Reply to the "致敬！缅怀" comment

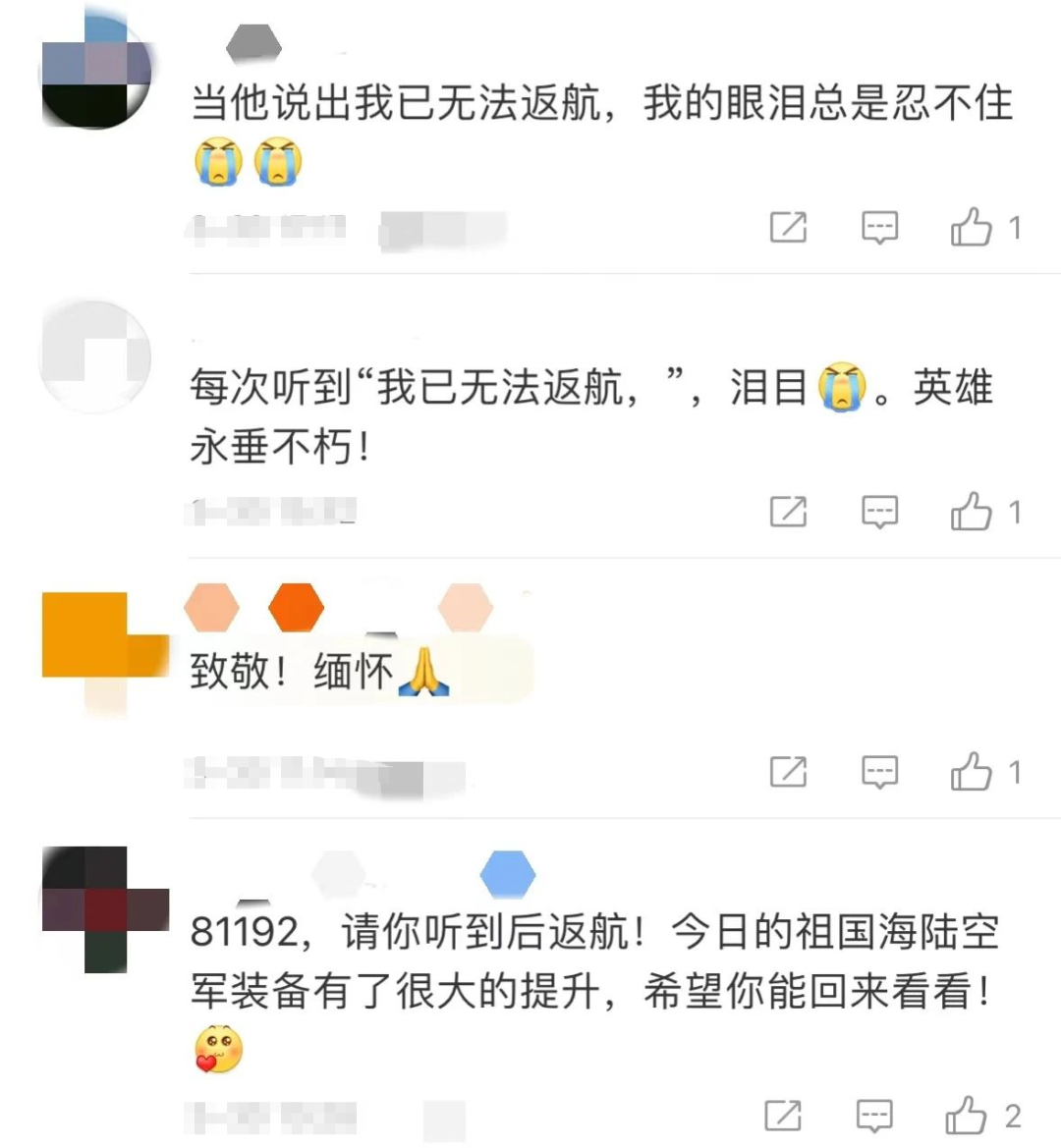click(879, 772)
